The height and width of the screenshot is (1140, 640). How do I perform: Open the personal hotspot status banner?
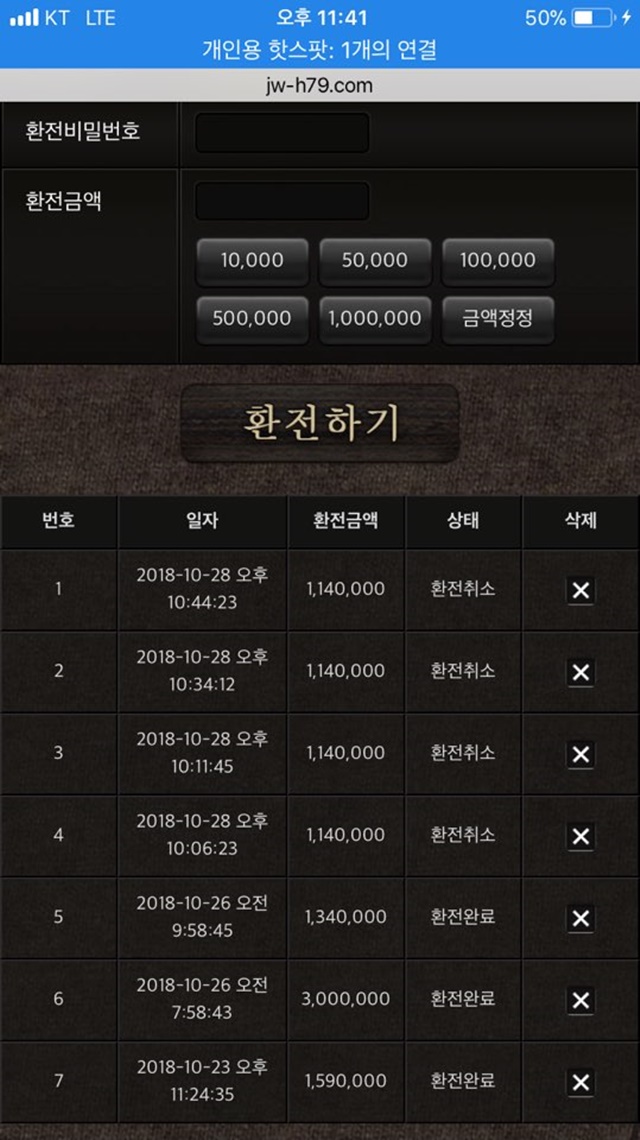(x=320, y=50)
